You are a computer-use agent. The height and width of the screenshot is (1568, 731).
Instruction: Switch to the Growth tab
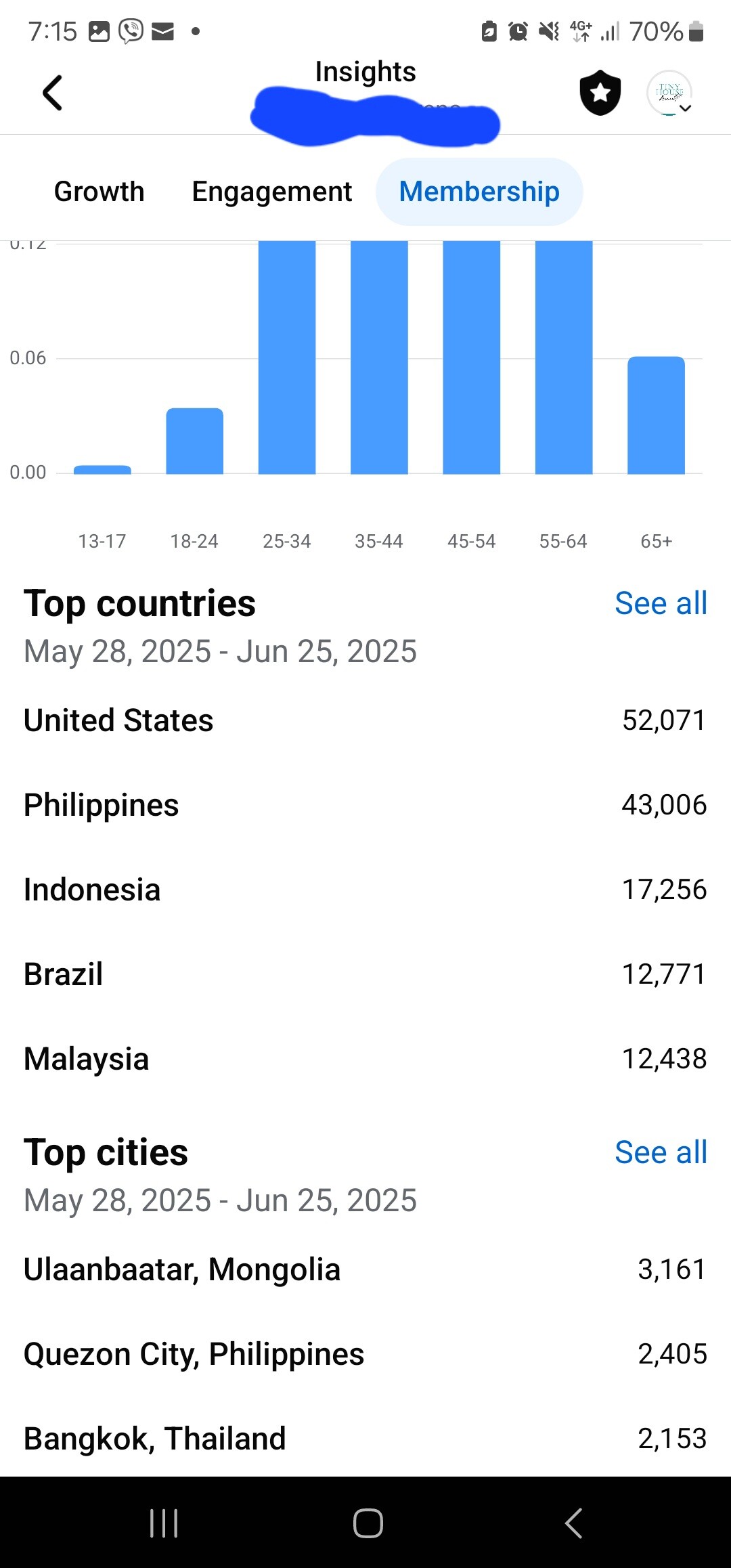pos(99,192)
